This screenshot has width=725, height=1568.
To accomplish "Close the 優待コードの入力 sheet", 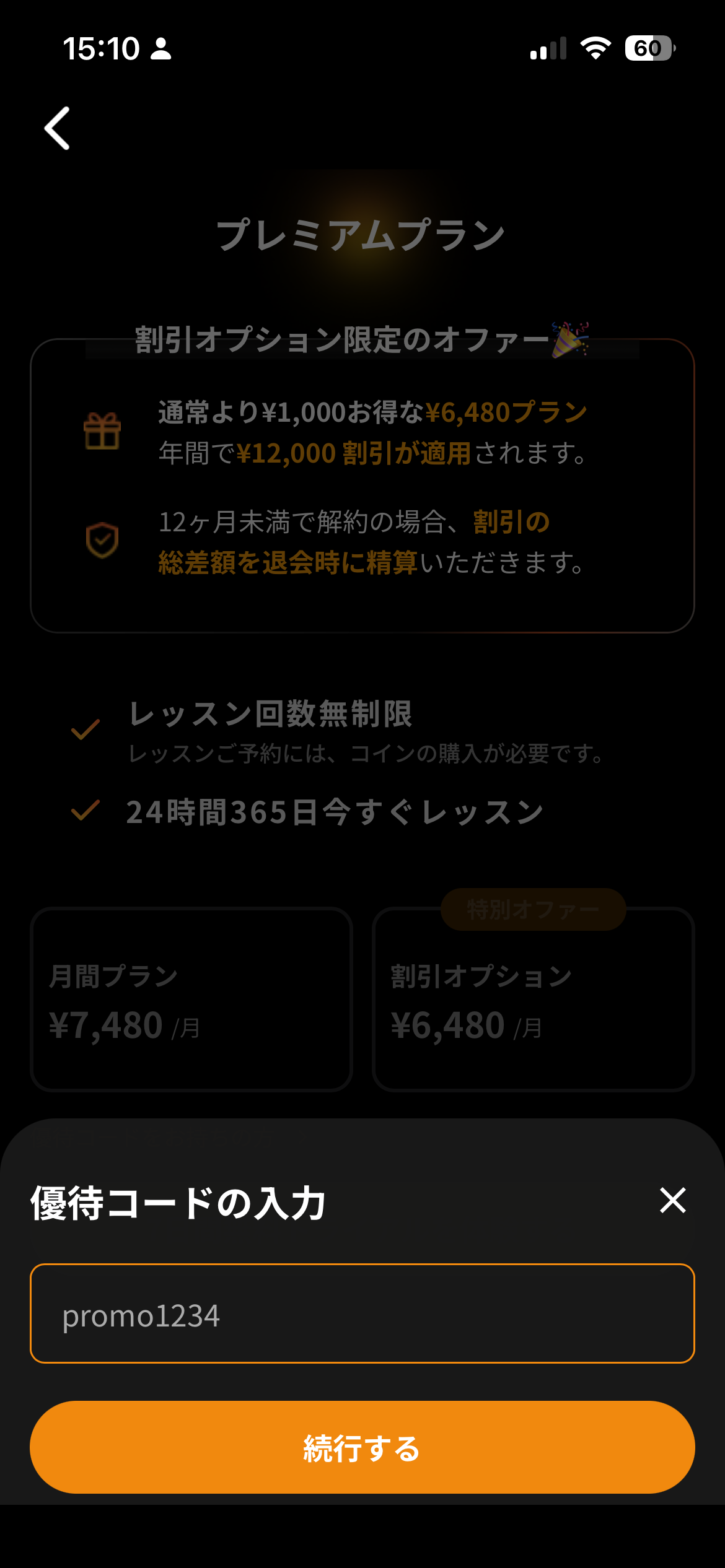I will (672, 1200).
